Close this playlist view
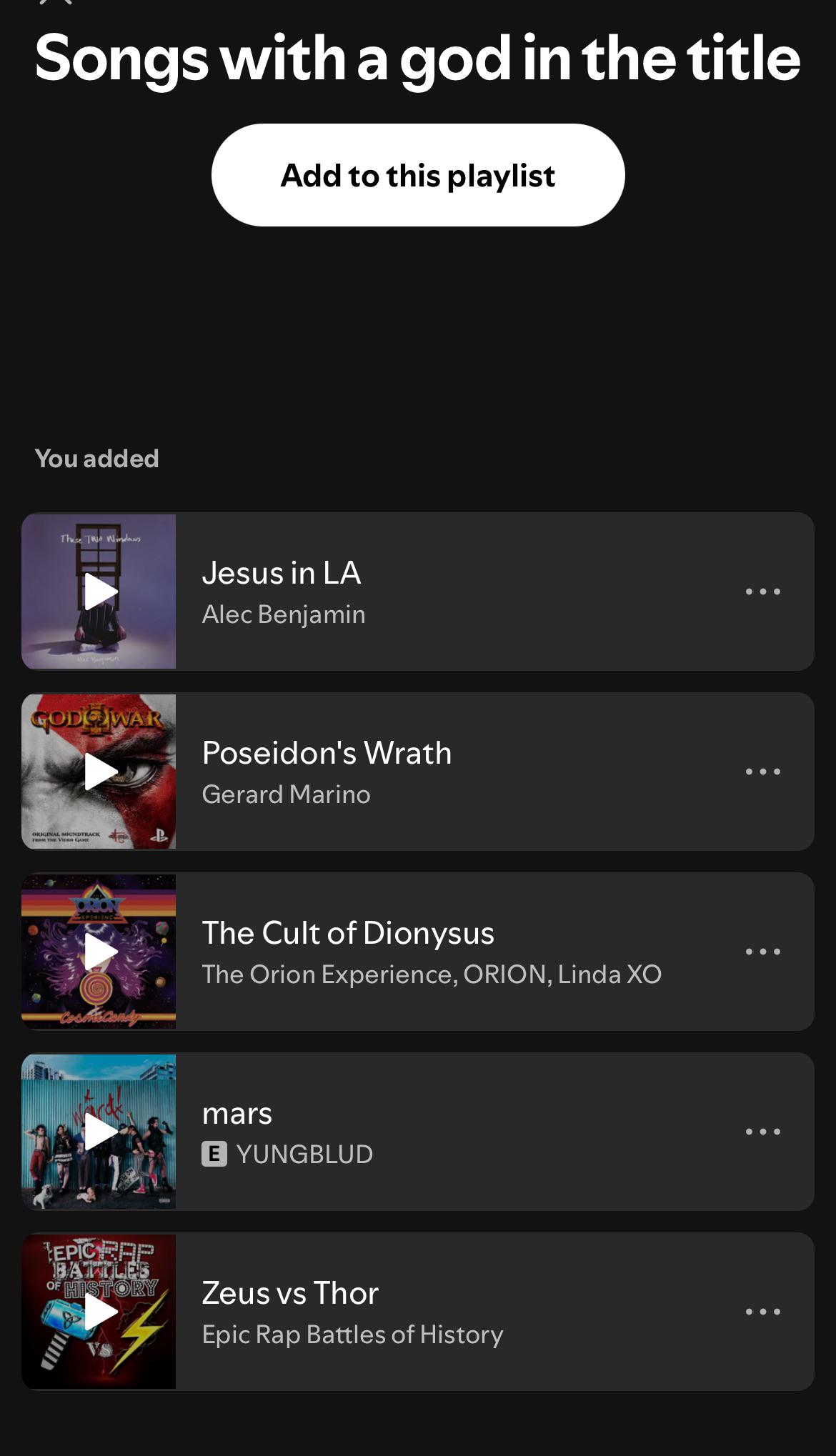This screenshot has height=1456, width=836. (x=56, y=2)
